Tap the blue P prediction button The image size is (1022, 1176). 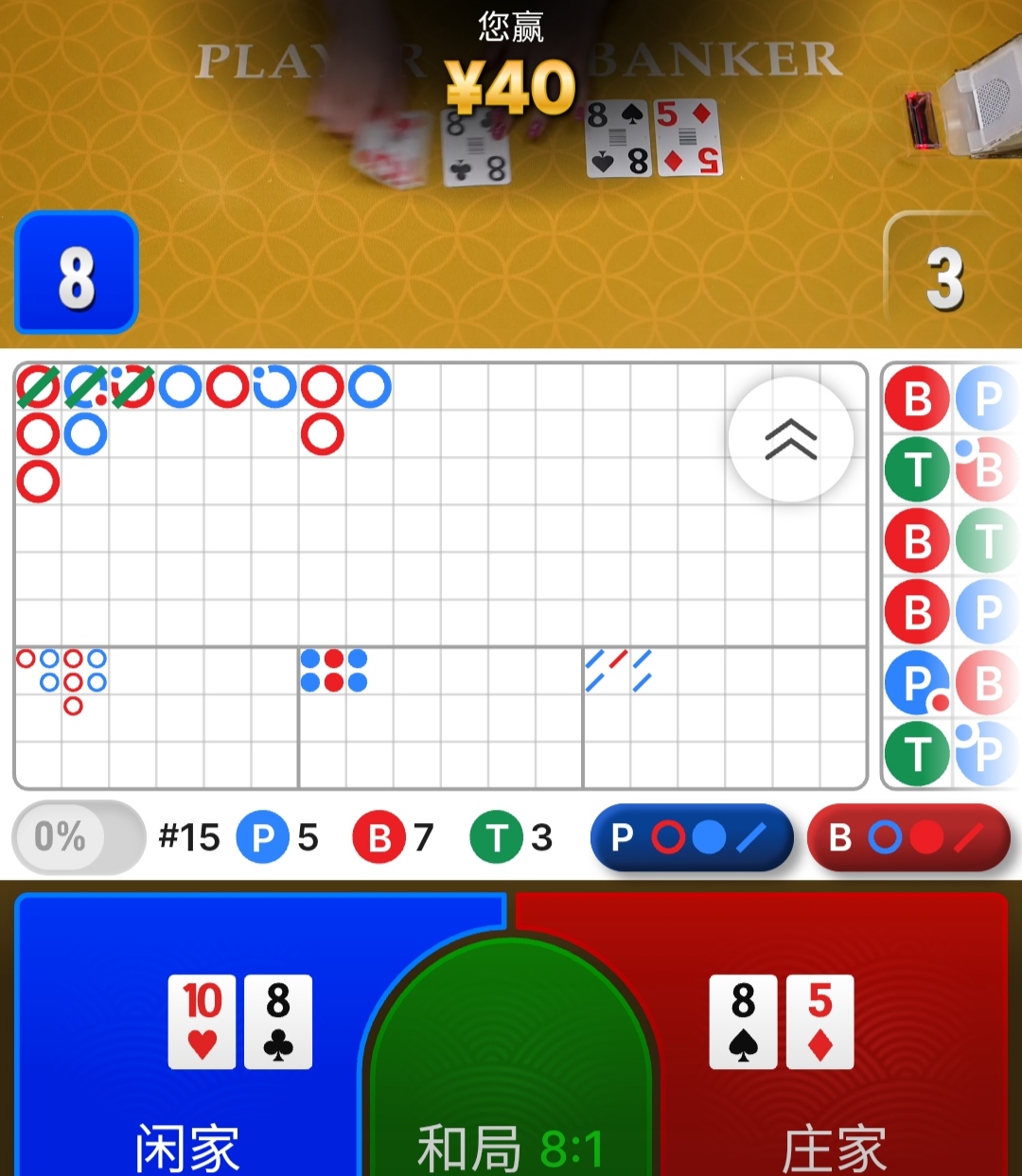click(x=691, y=837)
